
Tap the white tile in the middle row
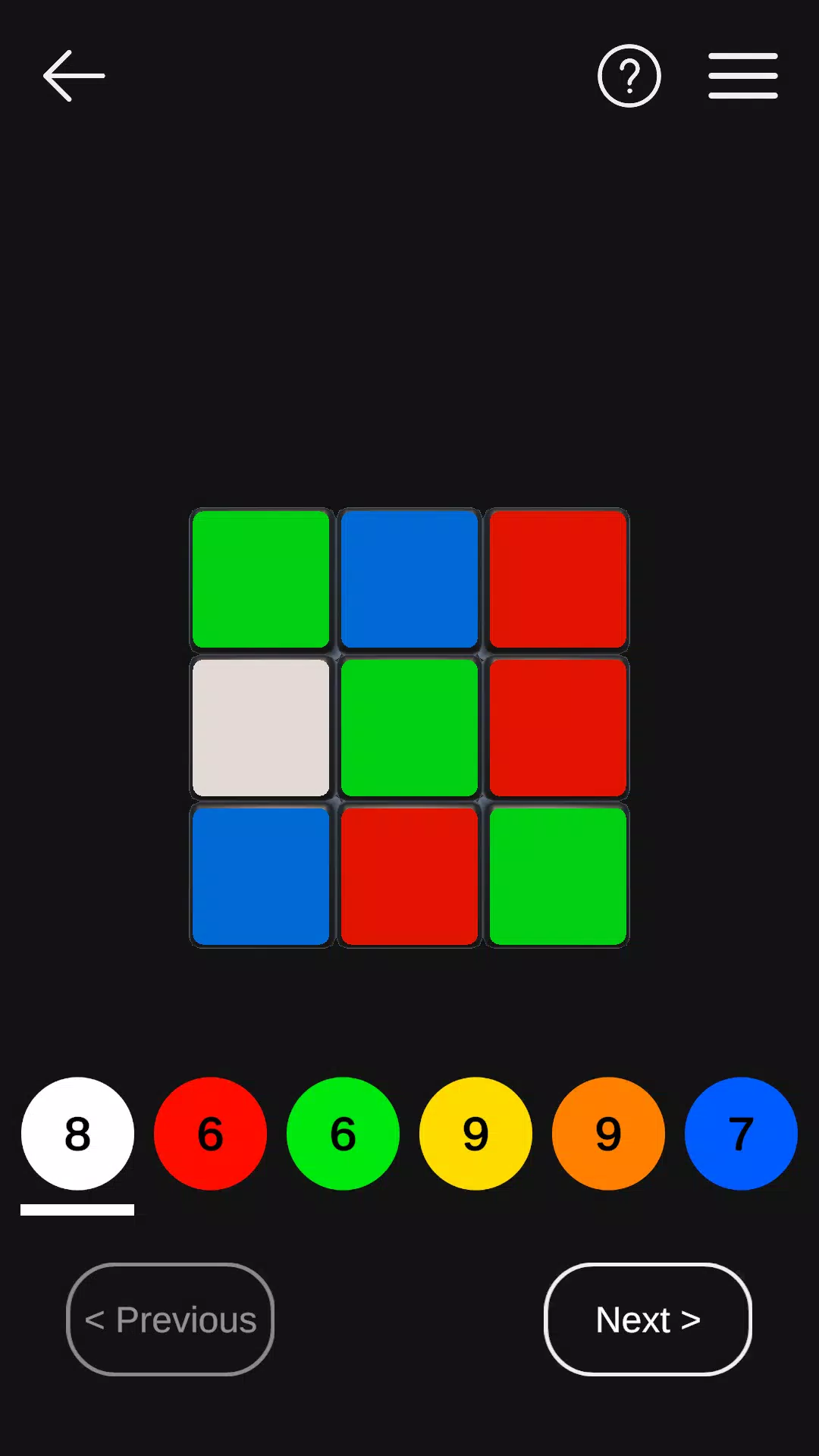pyautogui.click(x=260, y=727)
